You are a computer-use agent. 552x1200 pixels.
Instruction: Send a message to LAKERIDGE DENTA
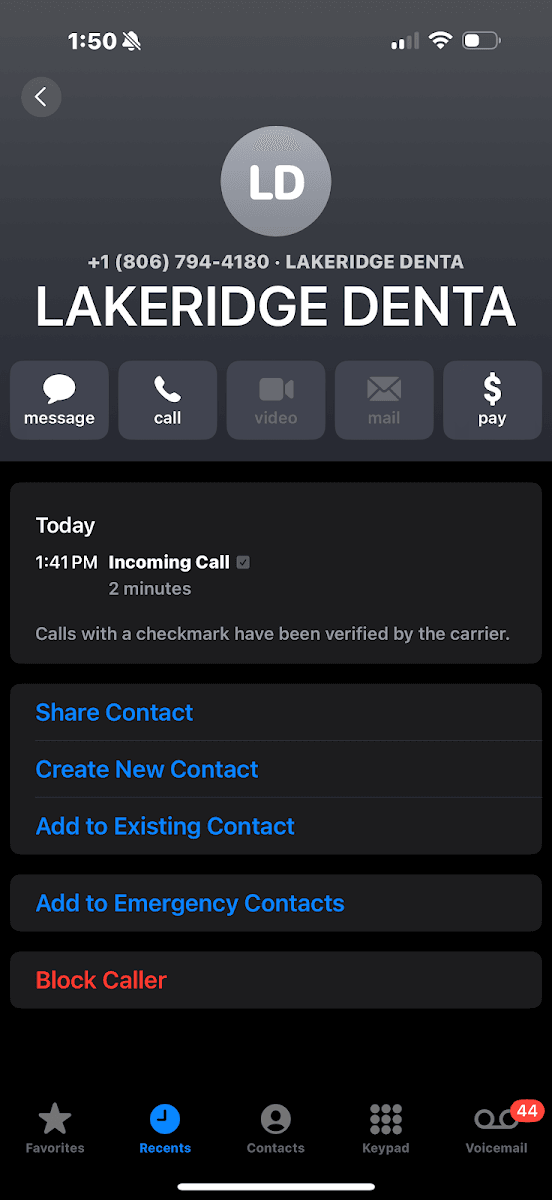pos(60,400)
